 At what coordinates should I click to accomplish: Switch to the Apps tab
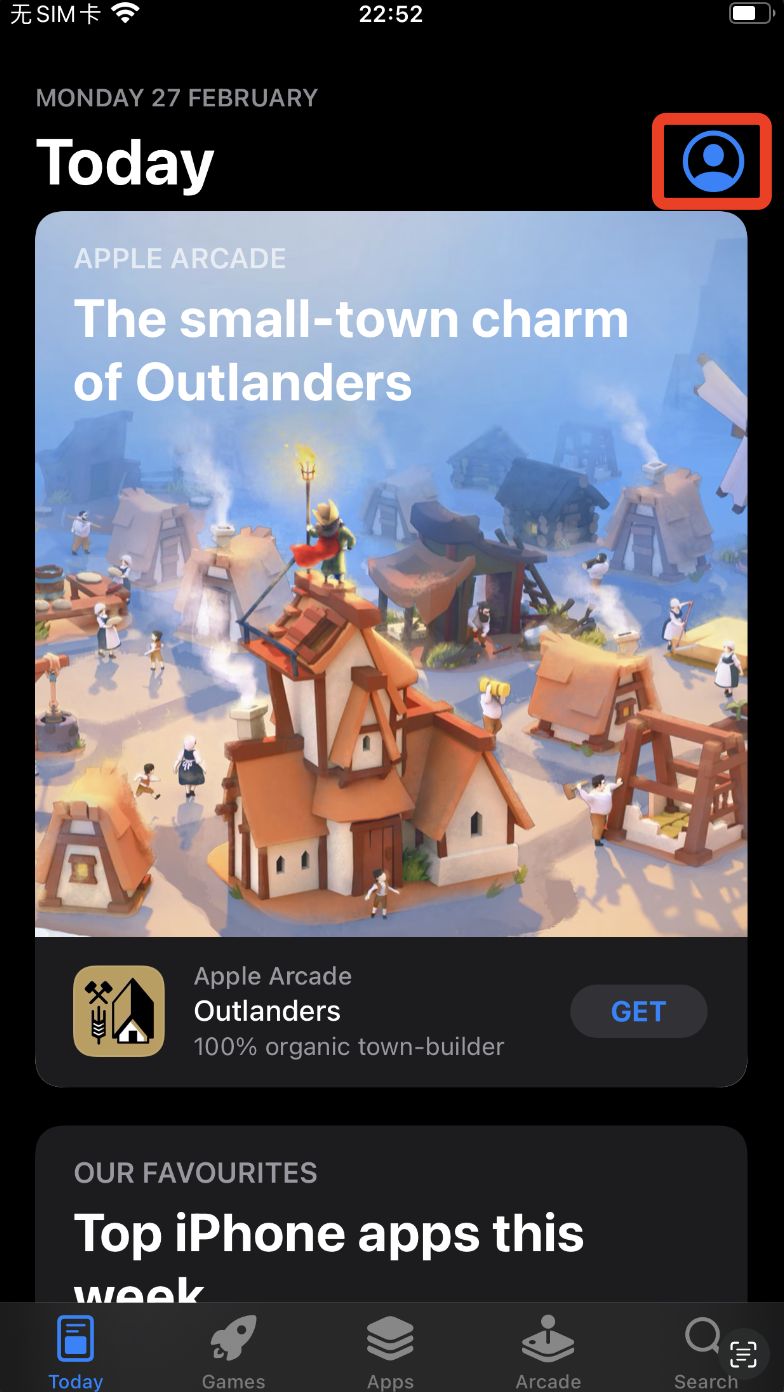click(390, 1350)
